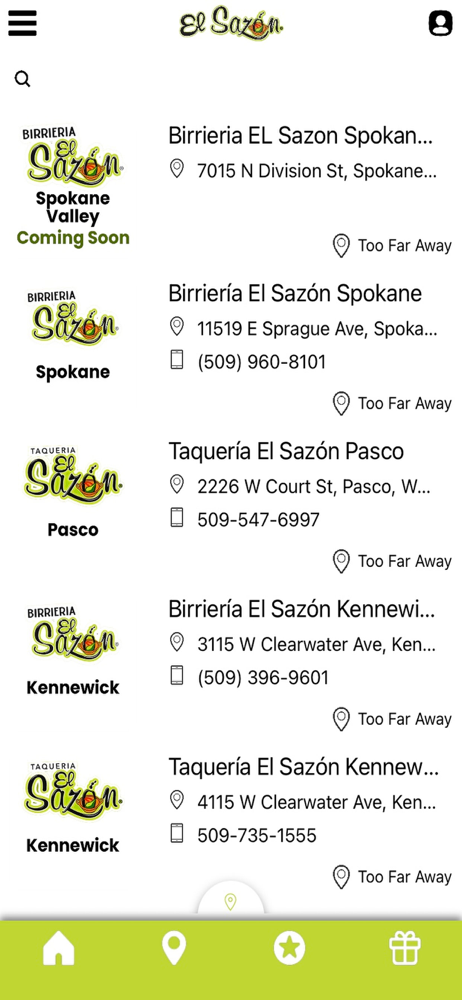This screenshot has width=462, height=1000.
Task: Switch to the gift rewards tab
Action: coord(405,948)
